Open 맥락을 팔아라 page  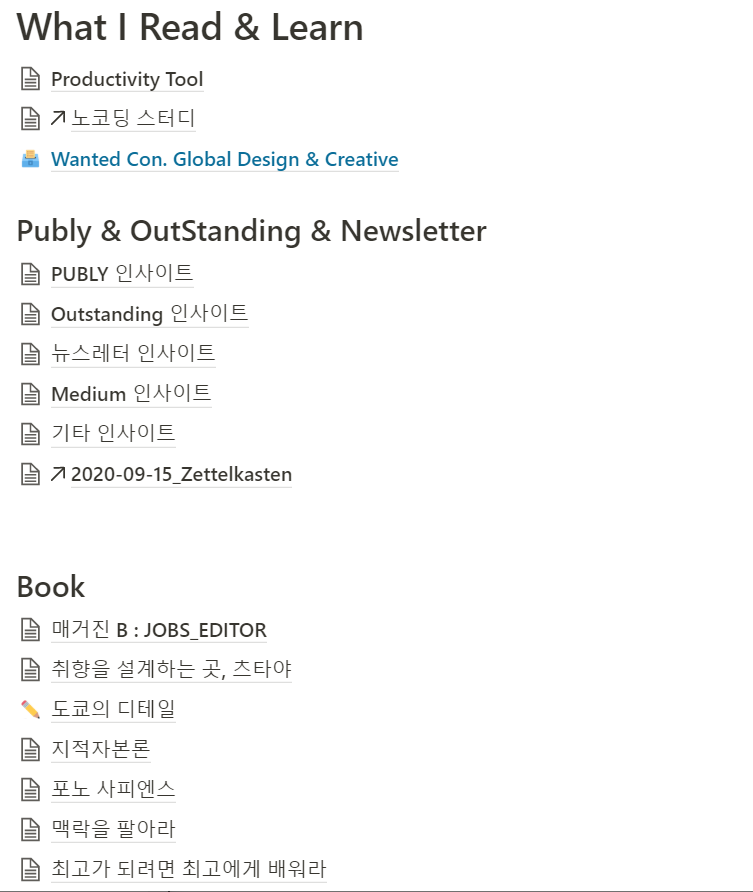113,829
